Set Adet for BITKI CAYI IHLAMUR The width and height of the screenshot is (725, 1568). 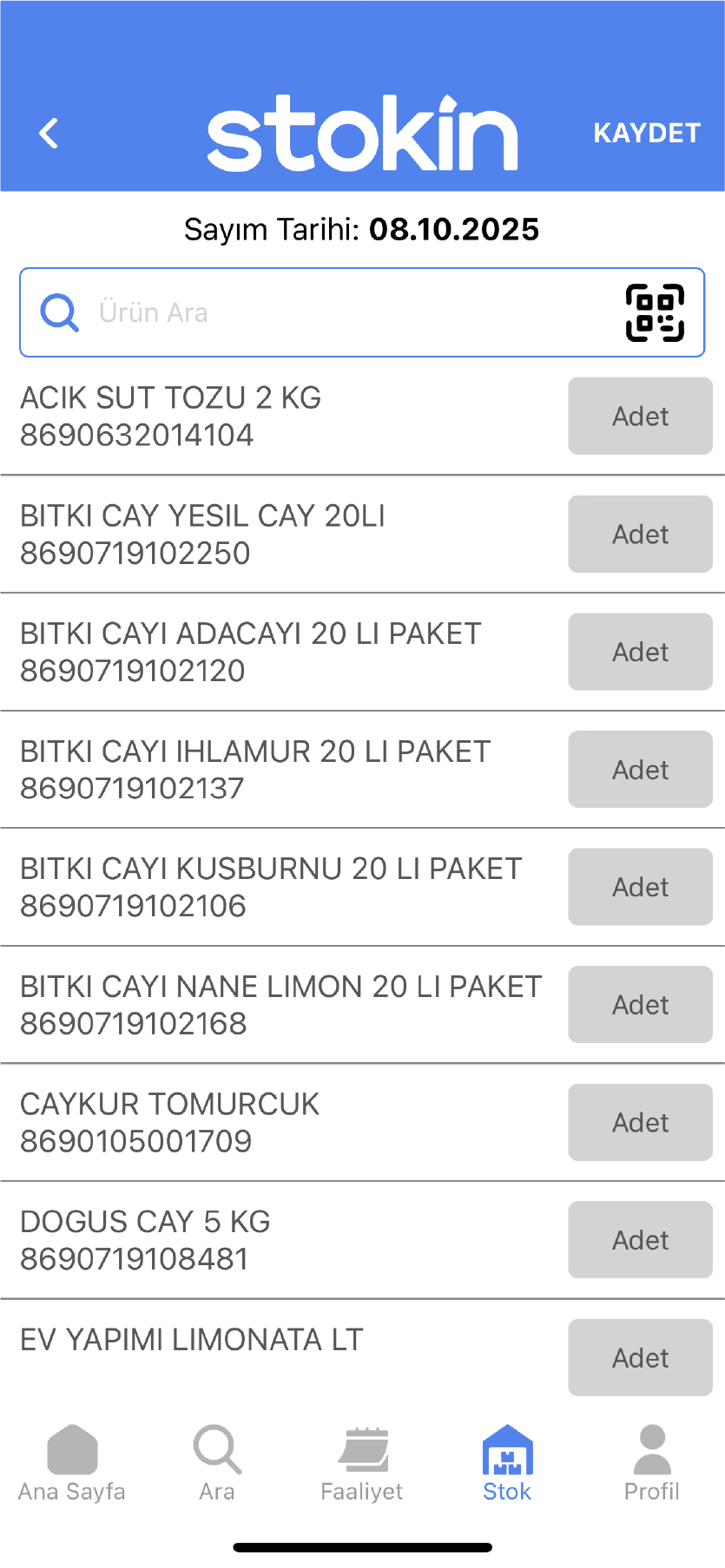(640, 770)
